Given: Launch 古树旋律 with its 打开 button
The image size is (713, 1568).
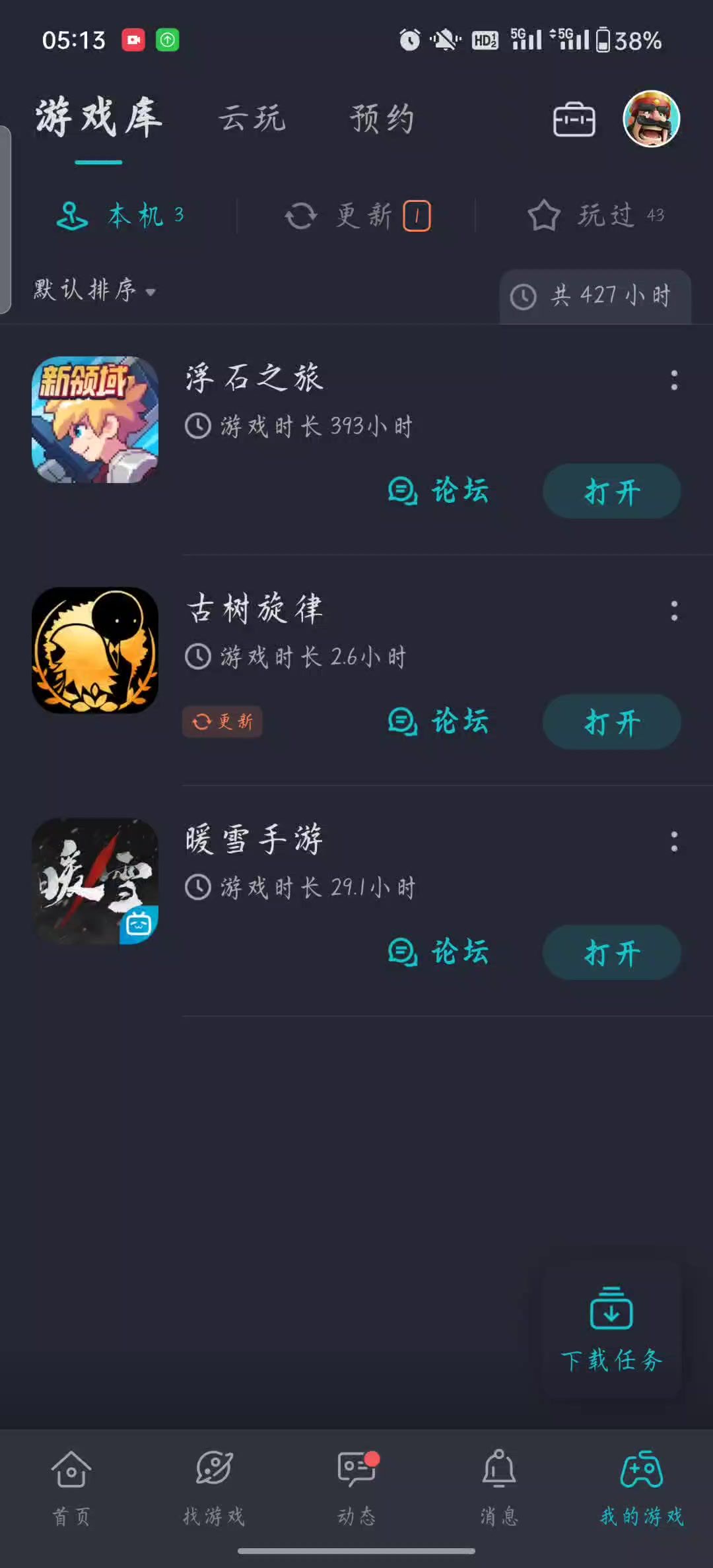Looking at the screenshot, I should [x=611, y=721].
